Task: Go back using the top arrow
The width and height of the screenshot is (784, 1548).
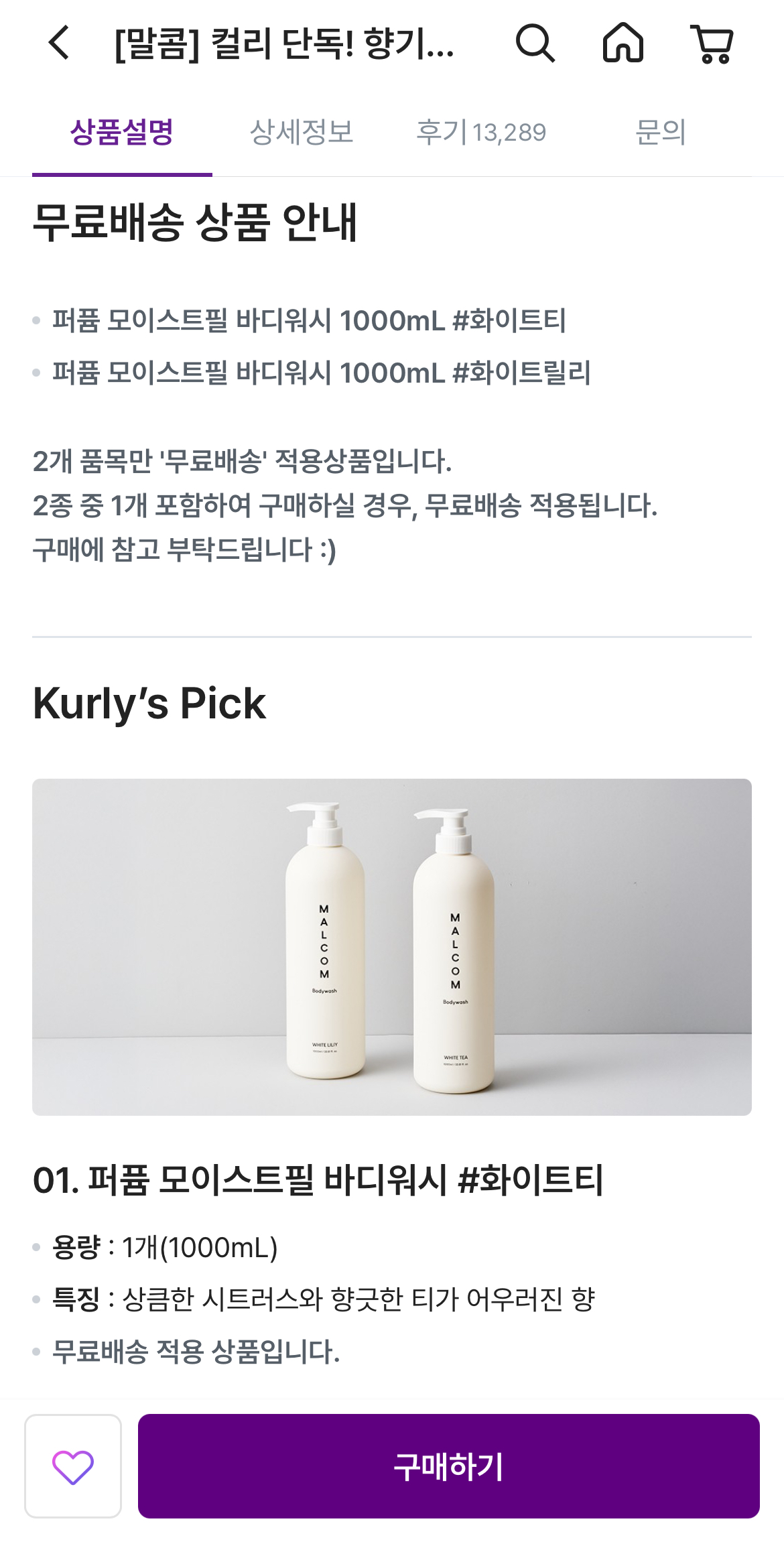Action: tap(59, 43)
